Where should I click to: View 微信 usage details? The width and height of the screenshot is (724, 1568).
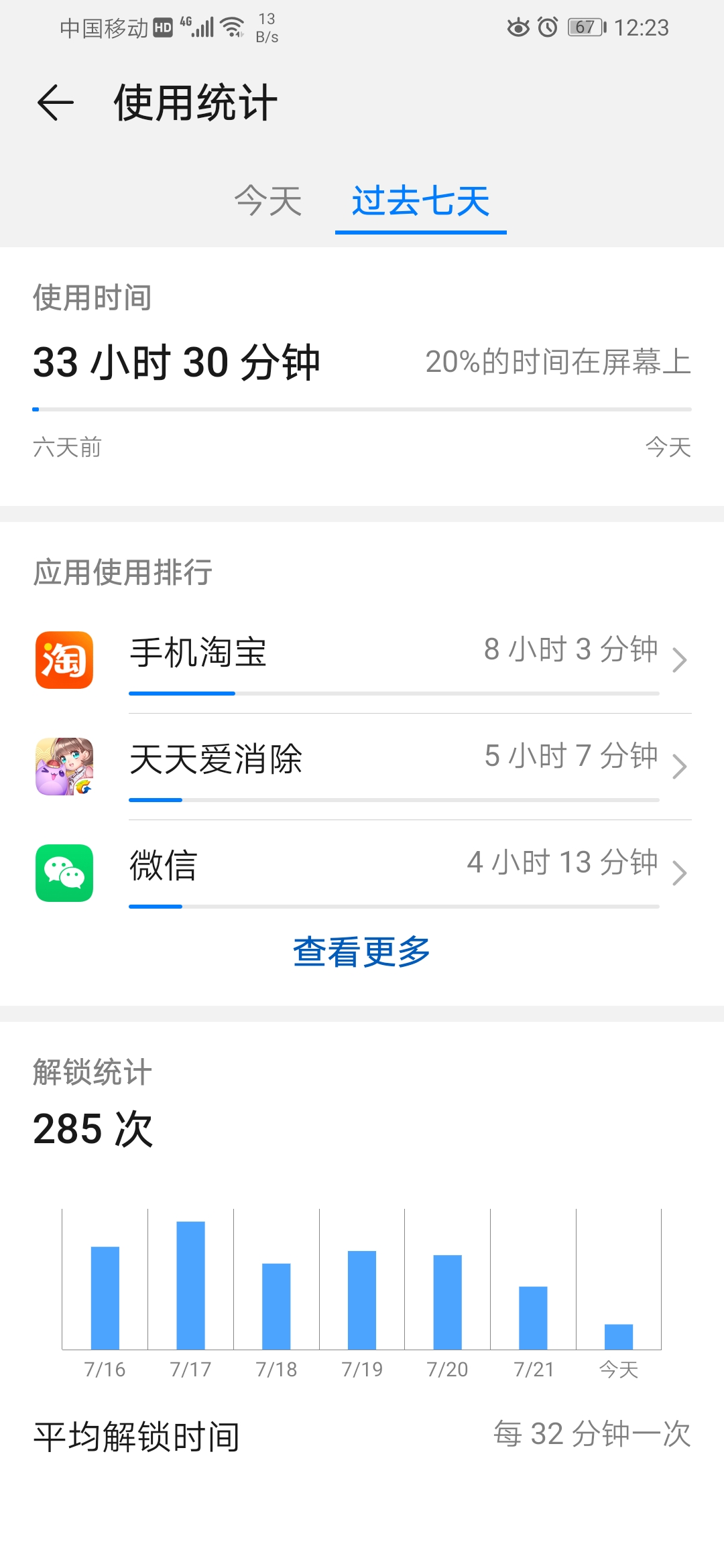coord(362,872)
